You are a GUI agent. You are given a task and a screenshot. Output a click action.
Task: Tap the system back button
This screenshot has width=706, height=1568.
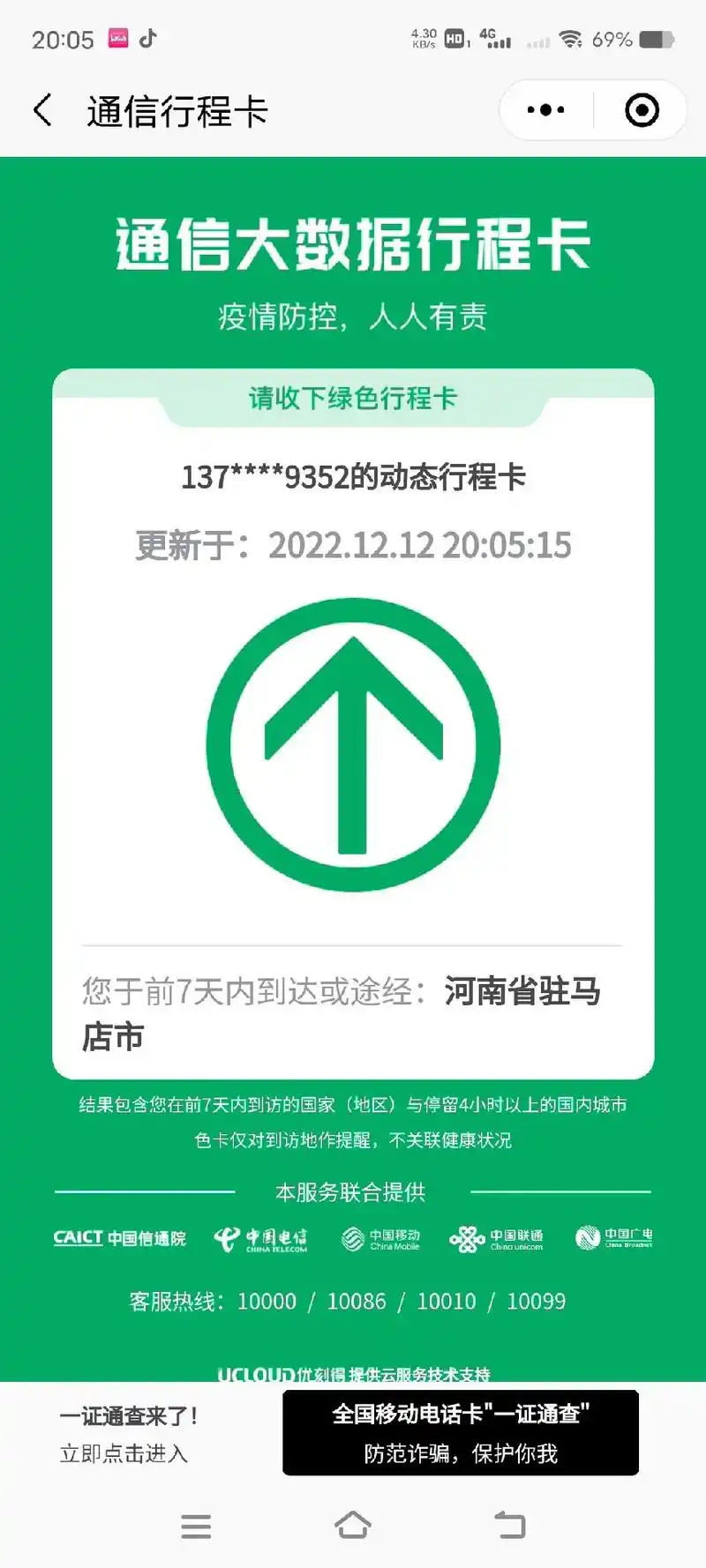click(509, 1526)
